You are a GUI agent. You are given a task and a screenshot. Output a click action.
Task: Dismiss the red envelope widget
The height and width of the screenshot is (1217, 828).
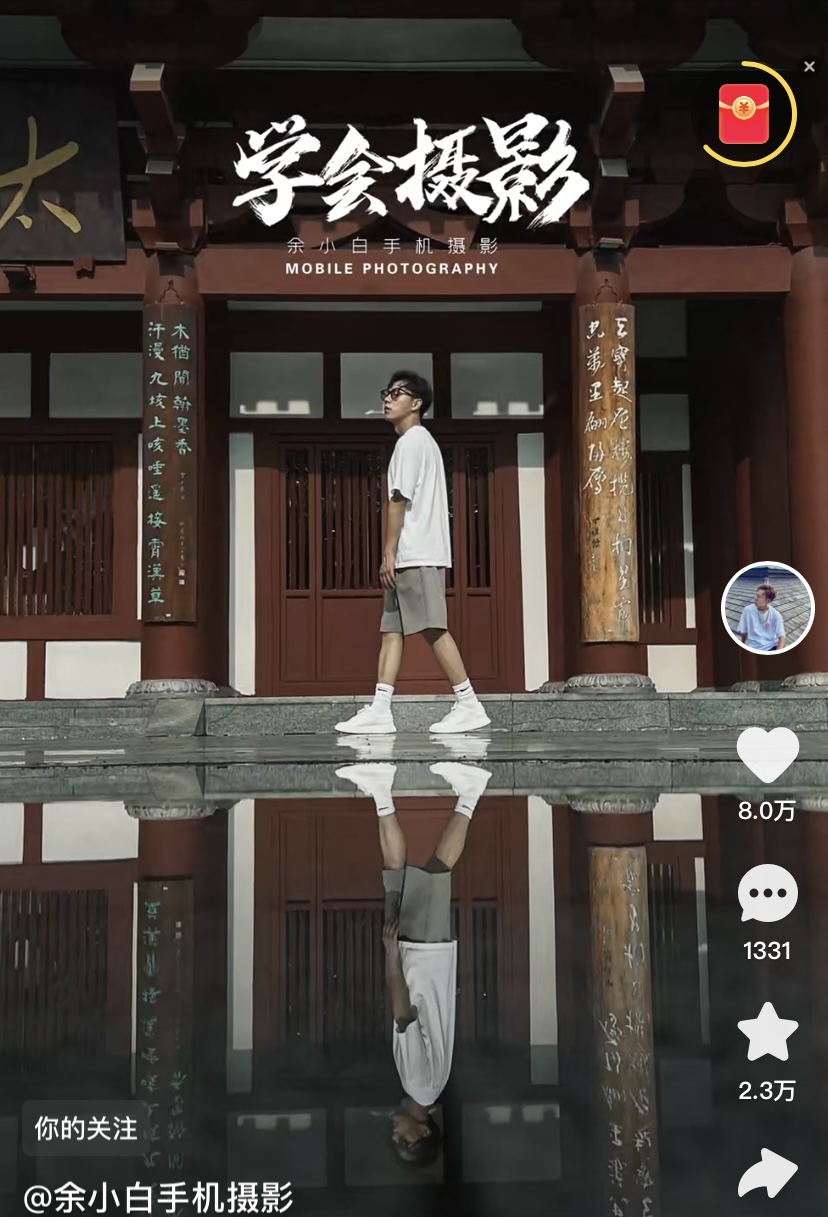point(809,67)
